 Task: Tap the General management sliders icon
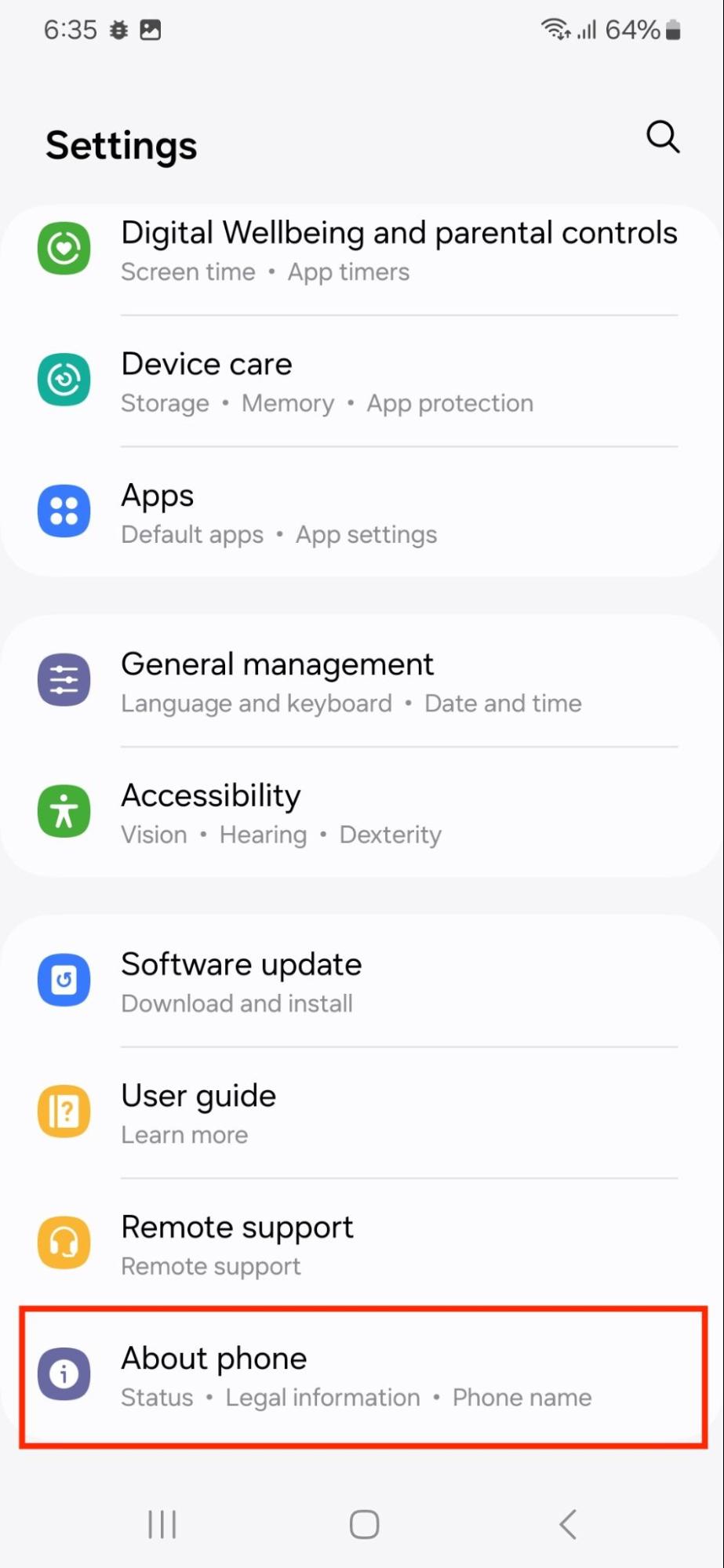(64, 679)
